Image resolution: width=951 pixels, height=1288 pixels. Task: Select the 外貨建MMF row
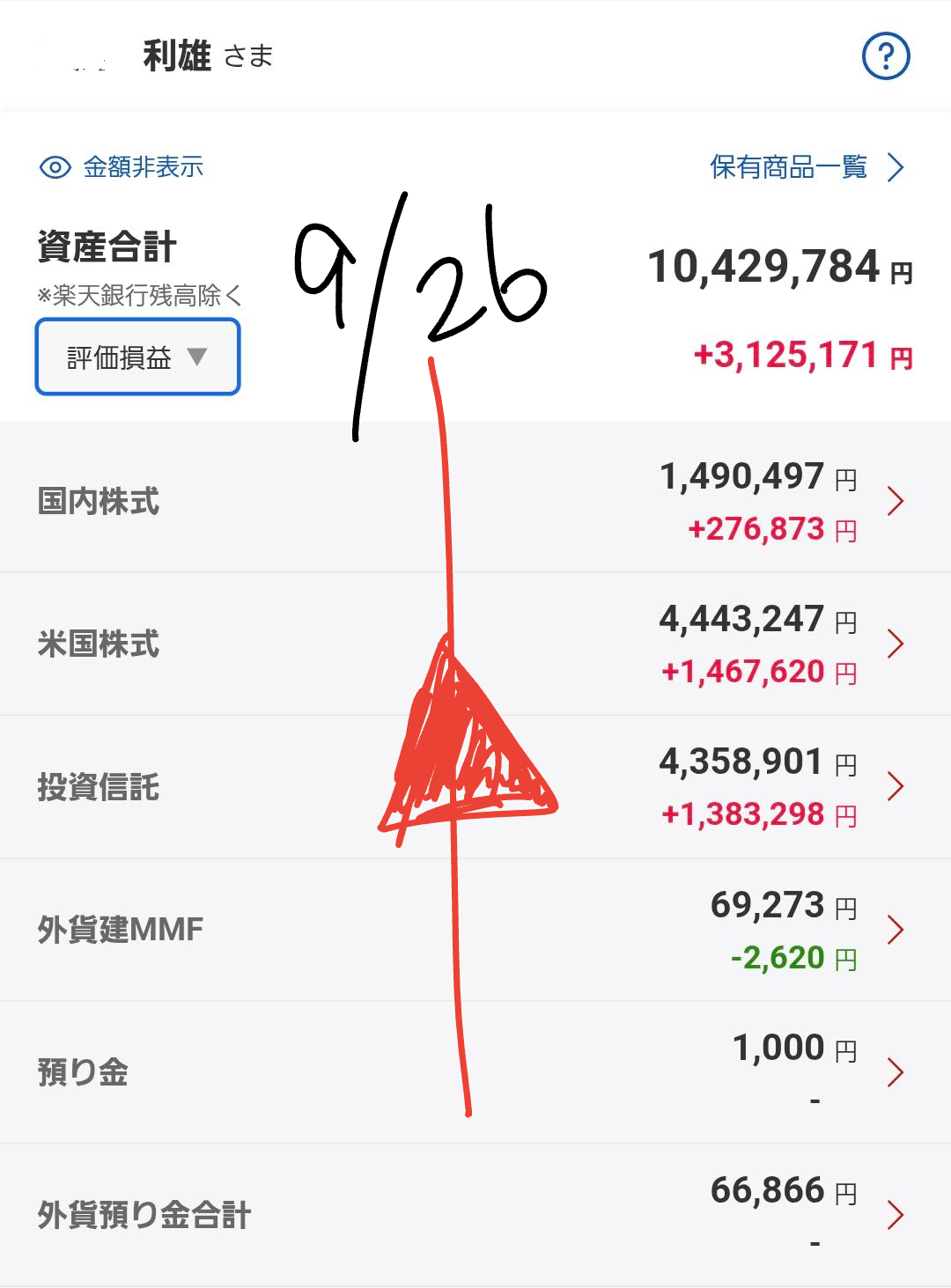pos(475,930)
